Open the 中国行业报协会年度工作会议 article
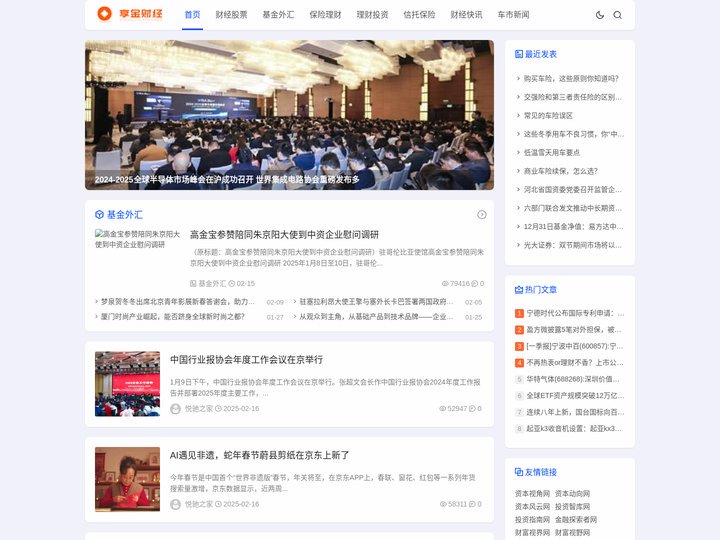This screenshot has height=540, width=720. click(x=246, y=359)
